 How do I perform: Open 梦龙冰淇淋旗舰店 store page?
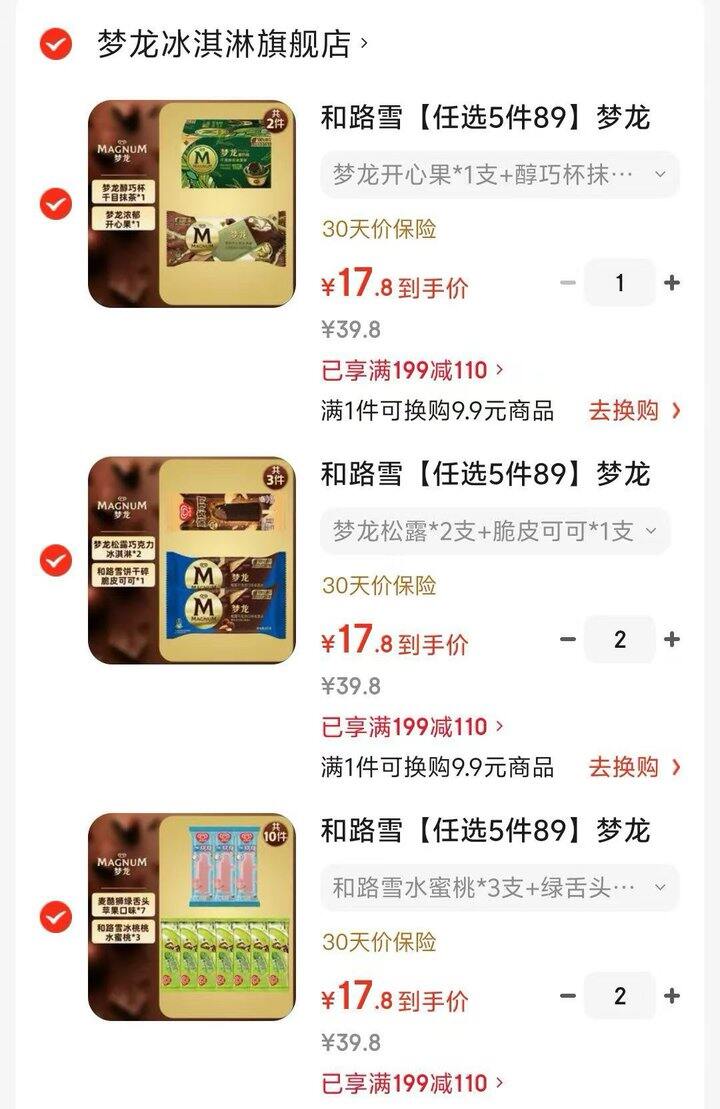(232, 44)
